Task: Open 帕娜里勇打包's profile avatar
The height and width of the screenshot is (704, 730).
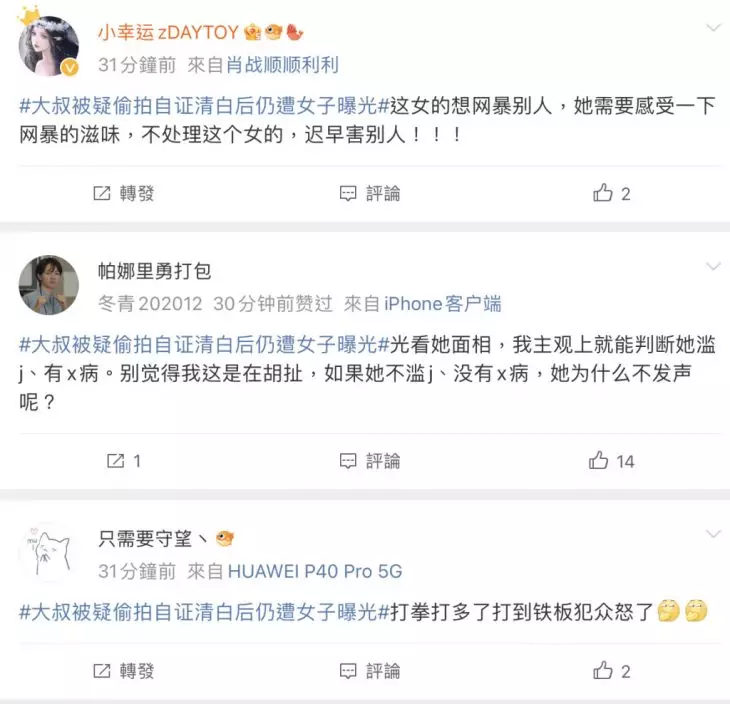Action: coord(49,285)
